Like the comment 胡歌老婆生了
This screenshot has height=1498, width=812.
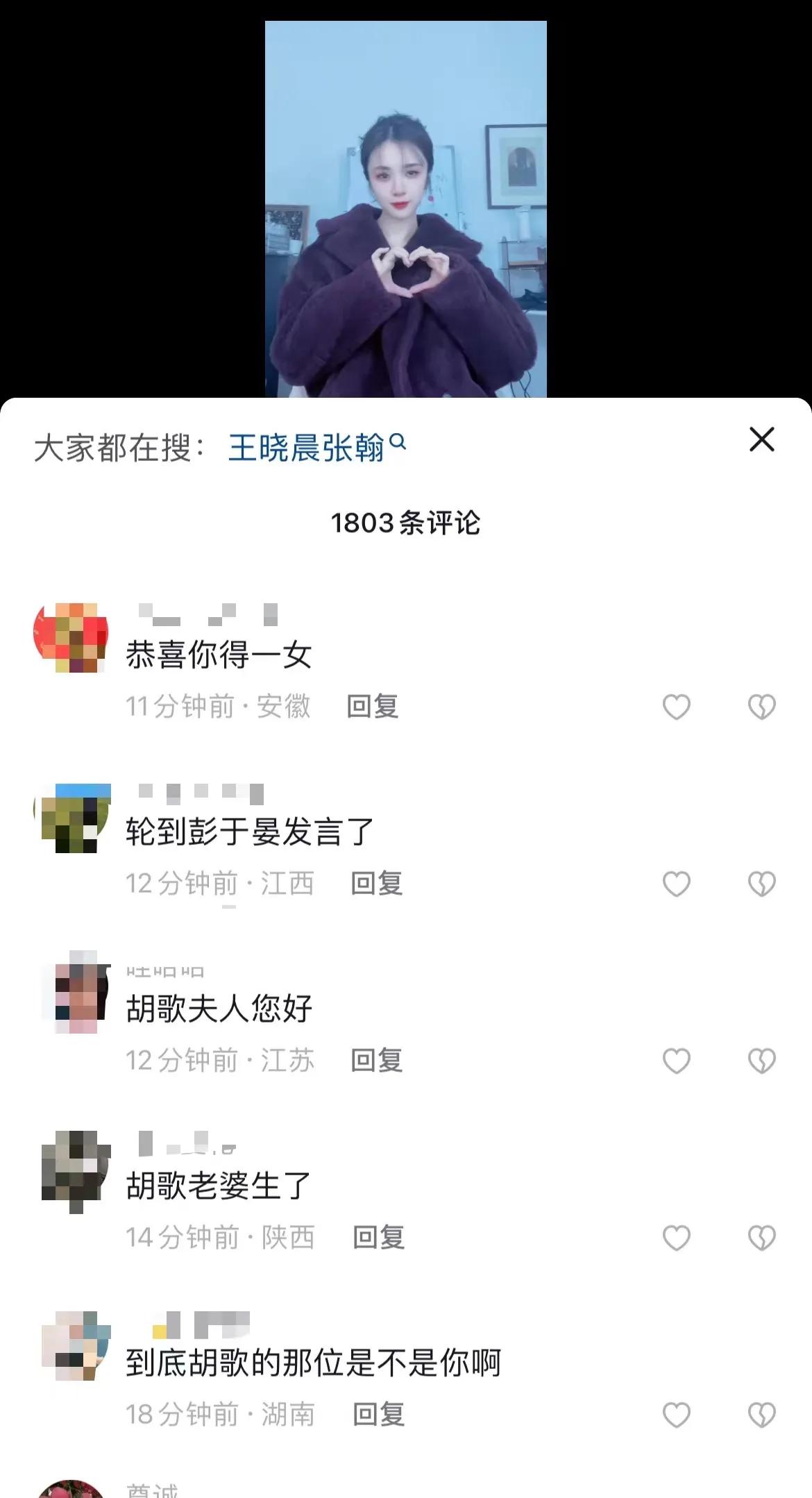pos(676,1238)
